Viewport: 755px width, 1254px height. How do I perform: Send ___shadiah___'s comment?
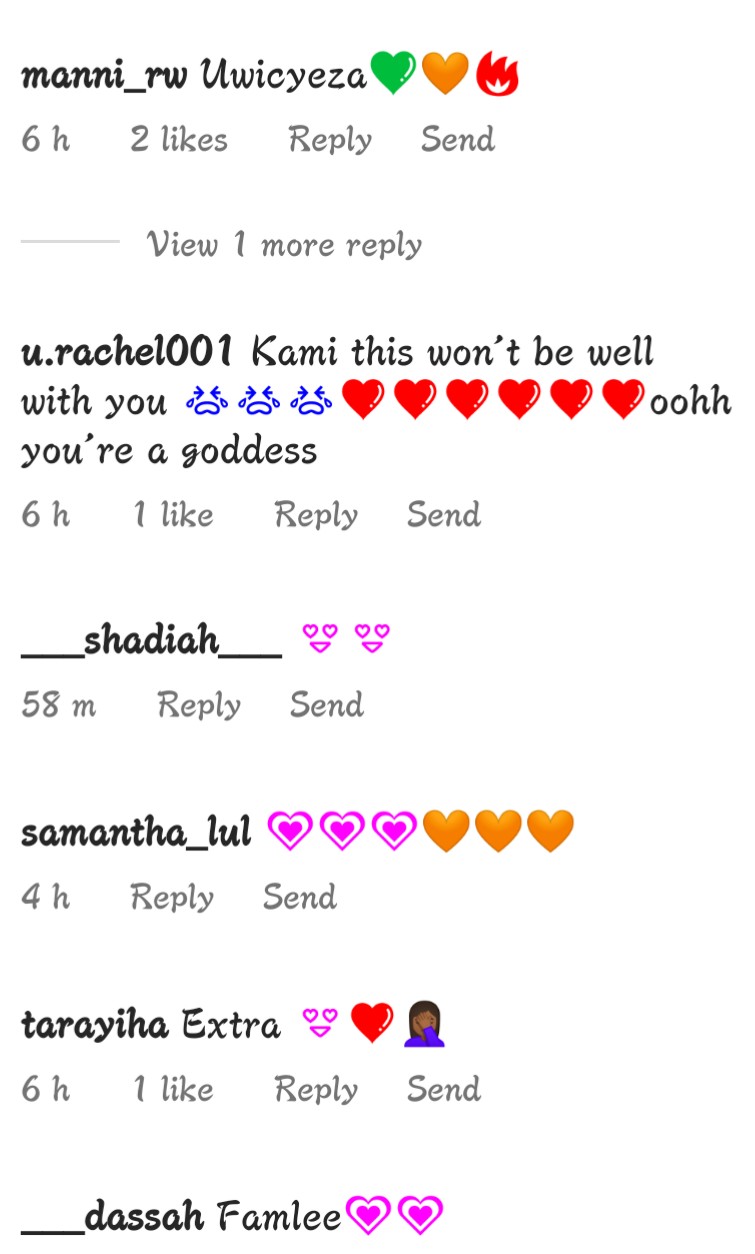pos(326,705)
